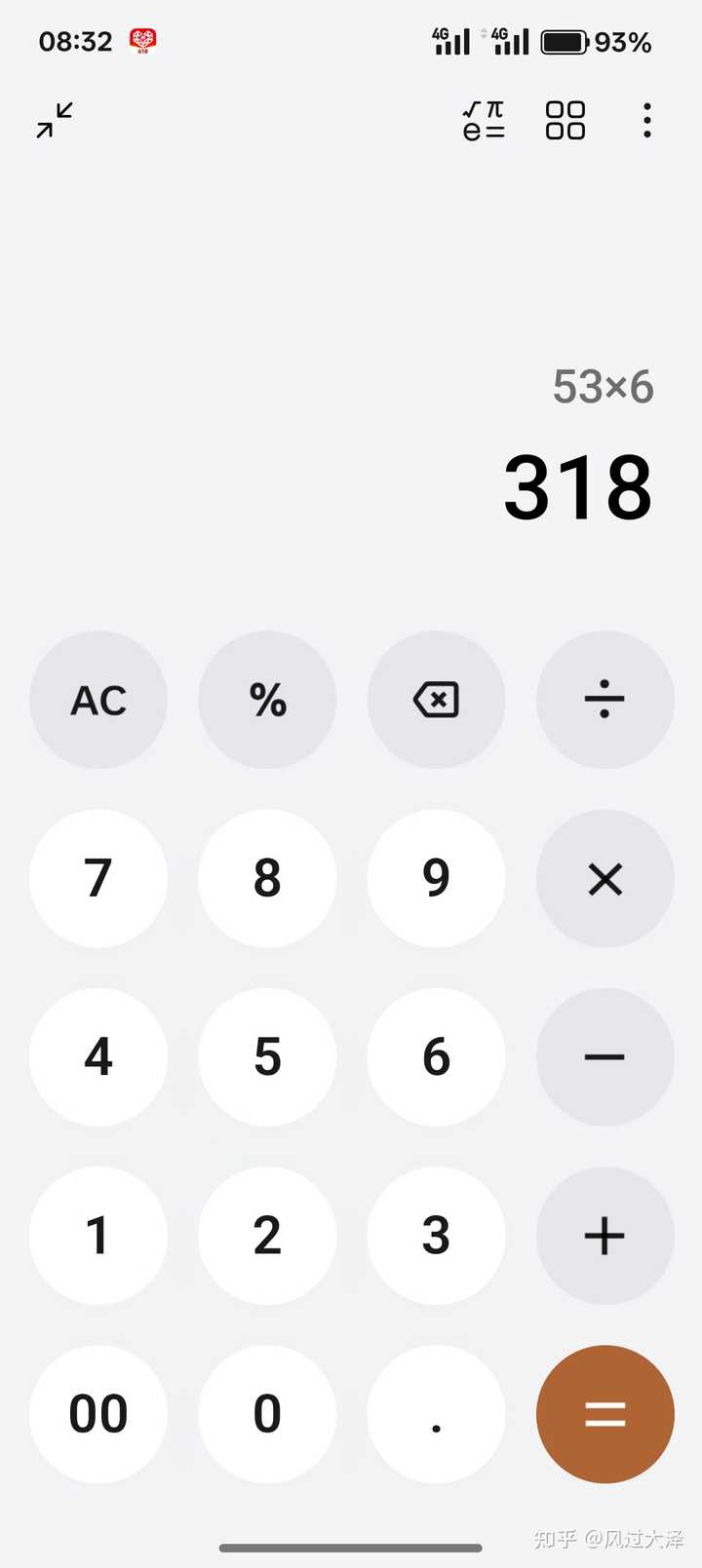Insert double zero with the 00 key
The width and height of the screenshot is (702, 1568).
click(98, 1414)
